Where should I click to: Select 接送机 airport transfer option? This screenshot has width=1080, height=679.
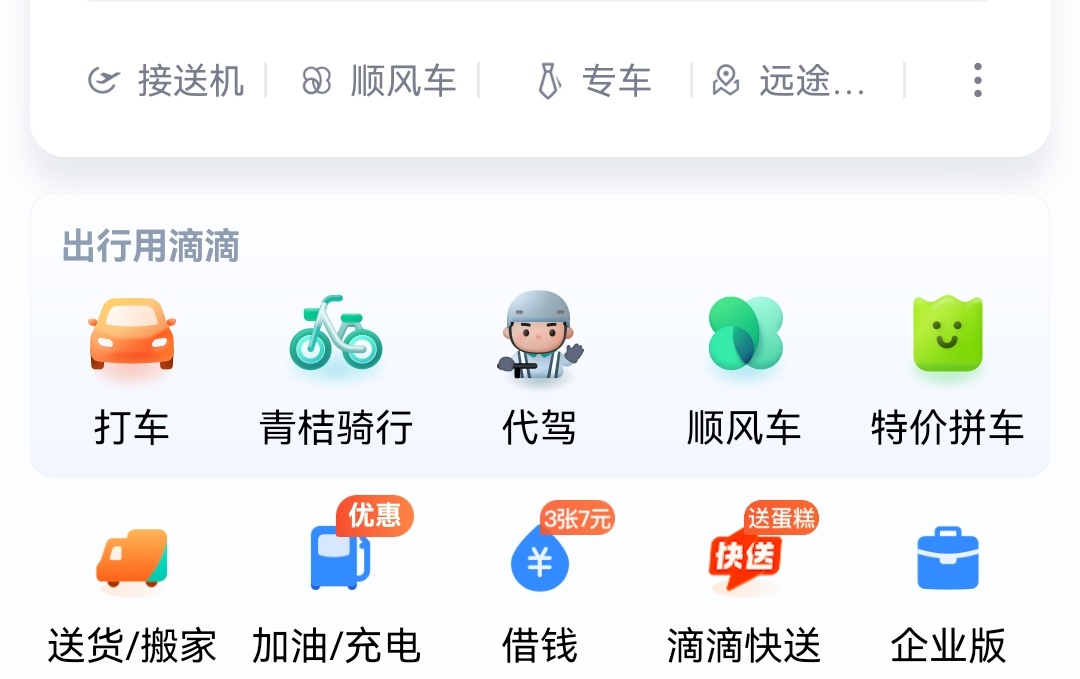(x=166, y=81)
